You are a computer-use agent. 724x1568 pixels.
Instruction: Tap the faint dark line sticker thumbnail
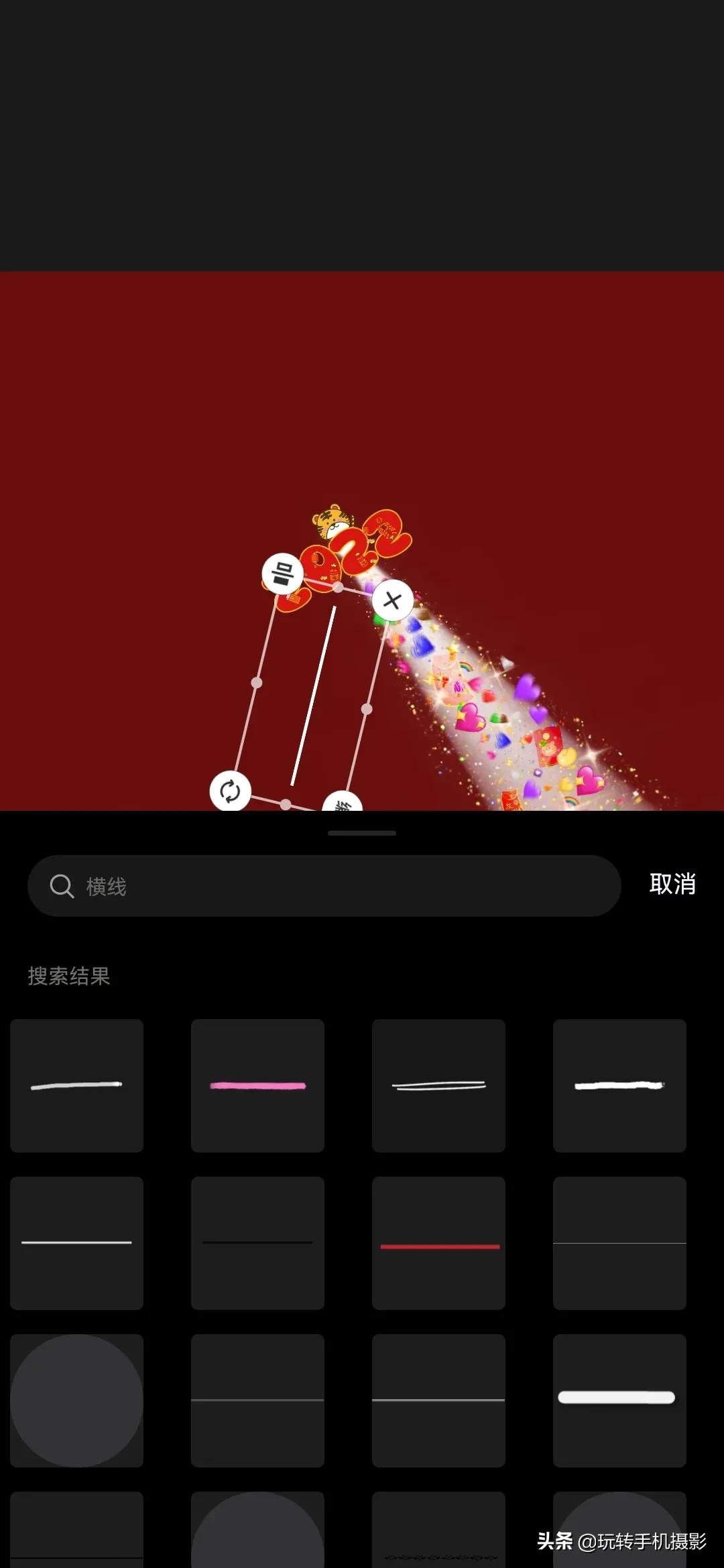pyautogui.click(x=257, y=1243)
